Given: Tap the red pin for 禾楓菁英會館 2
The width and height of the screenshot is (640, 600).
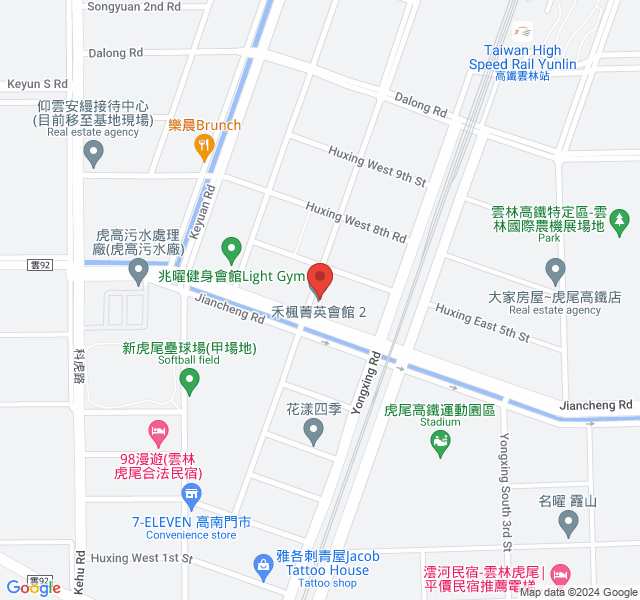Looking at the screenshot, I should pos(320,277).
